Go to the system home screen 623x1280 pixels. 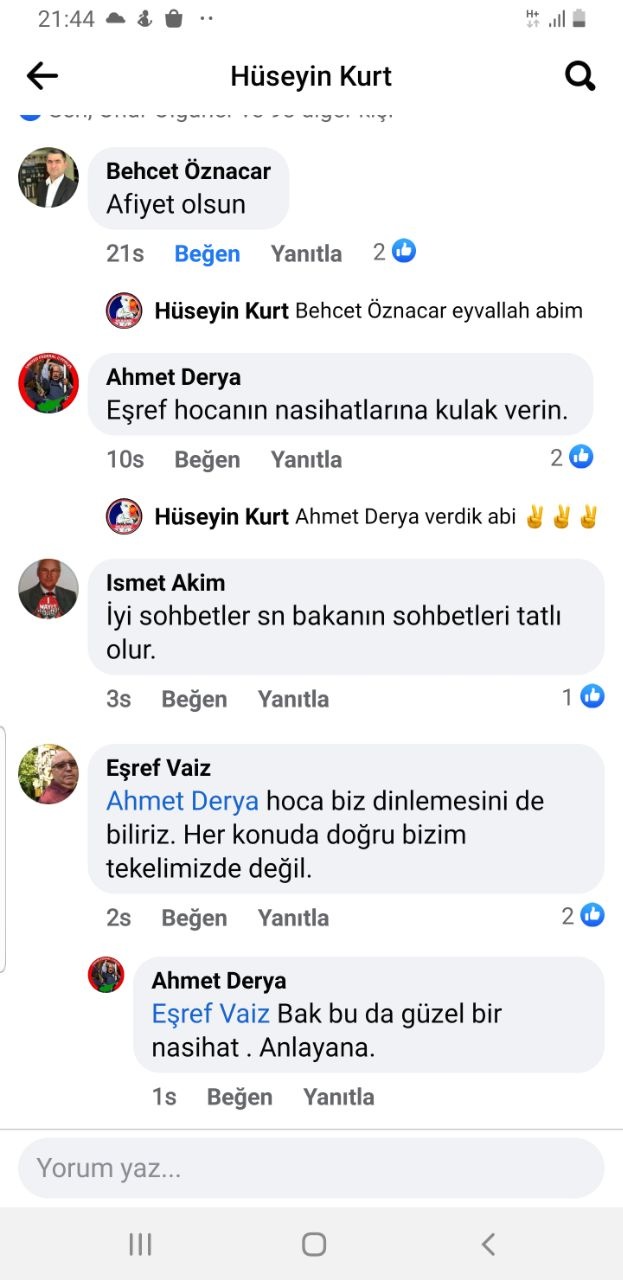click(x=314, y=1244)
